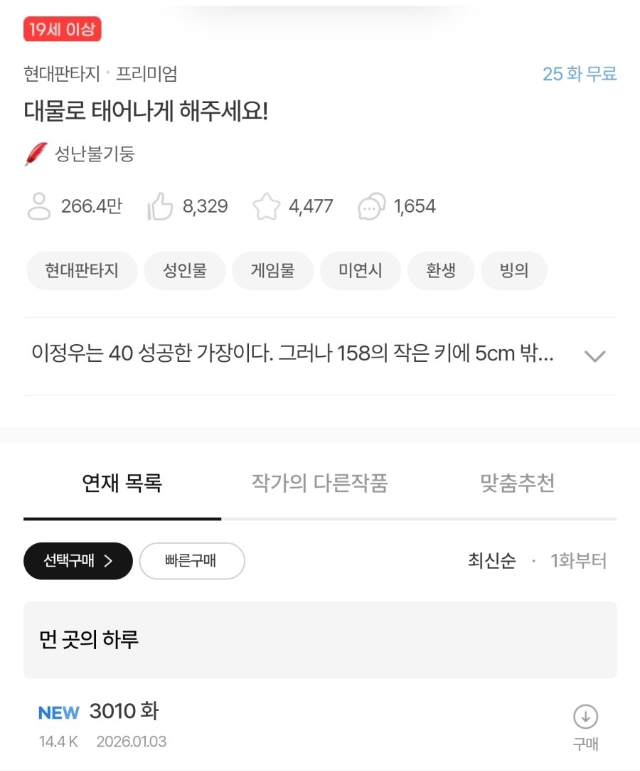Viewport: 640px width, 771px height.
Task: Expand the synopsis with the chevron
Action: click(595, 356)
